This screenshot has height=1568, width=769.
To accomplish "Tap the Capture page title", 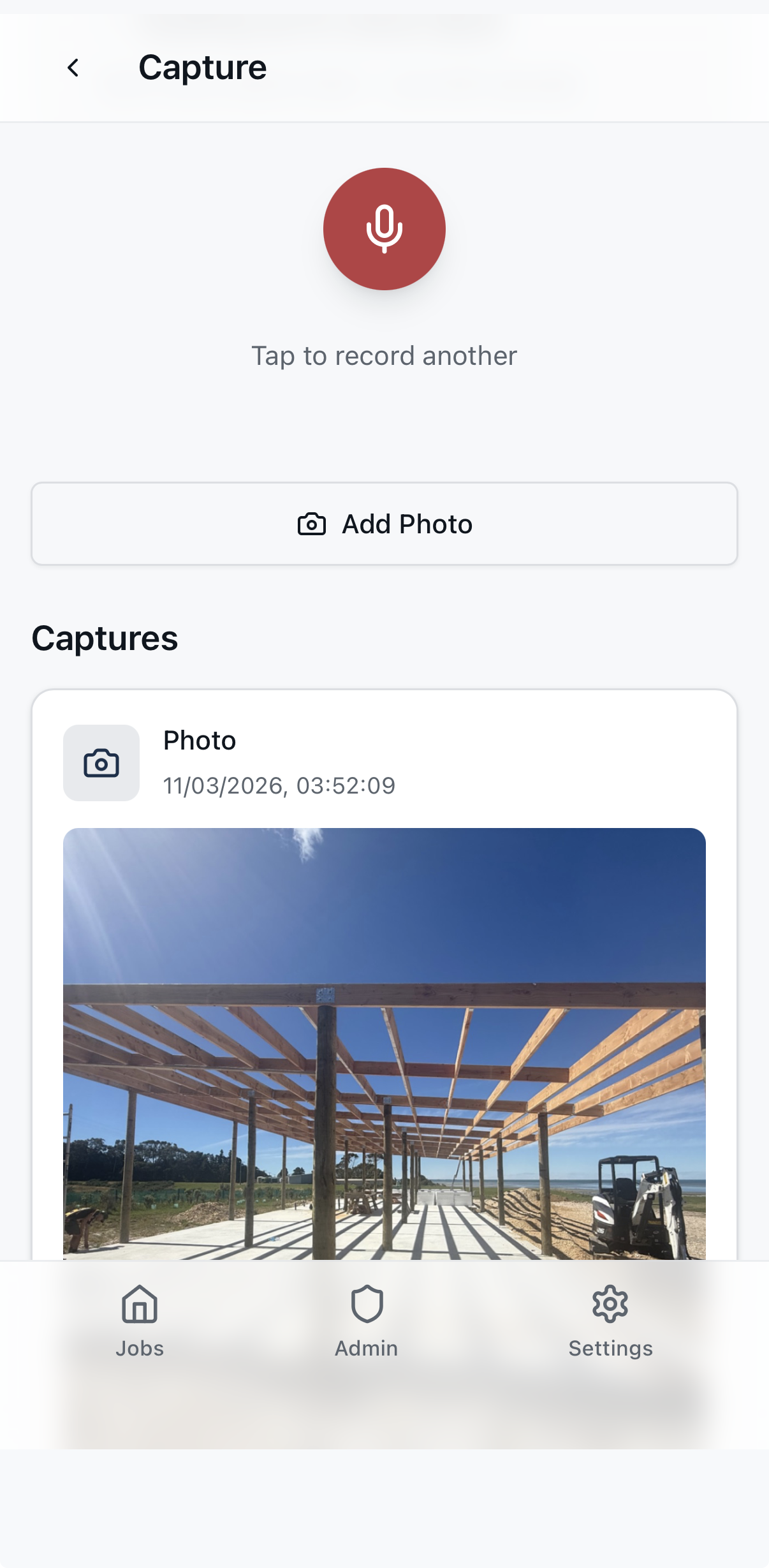I will point(203,66).
